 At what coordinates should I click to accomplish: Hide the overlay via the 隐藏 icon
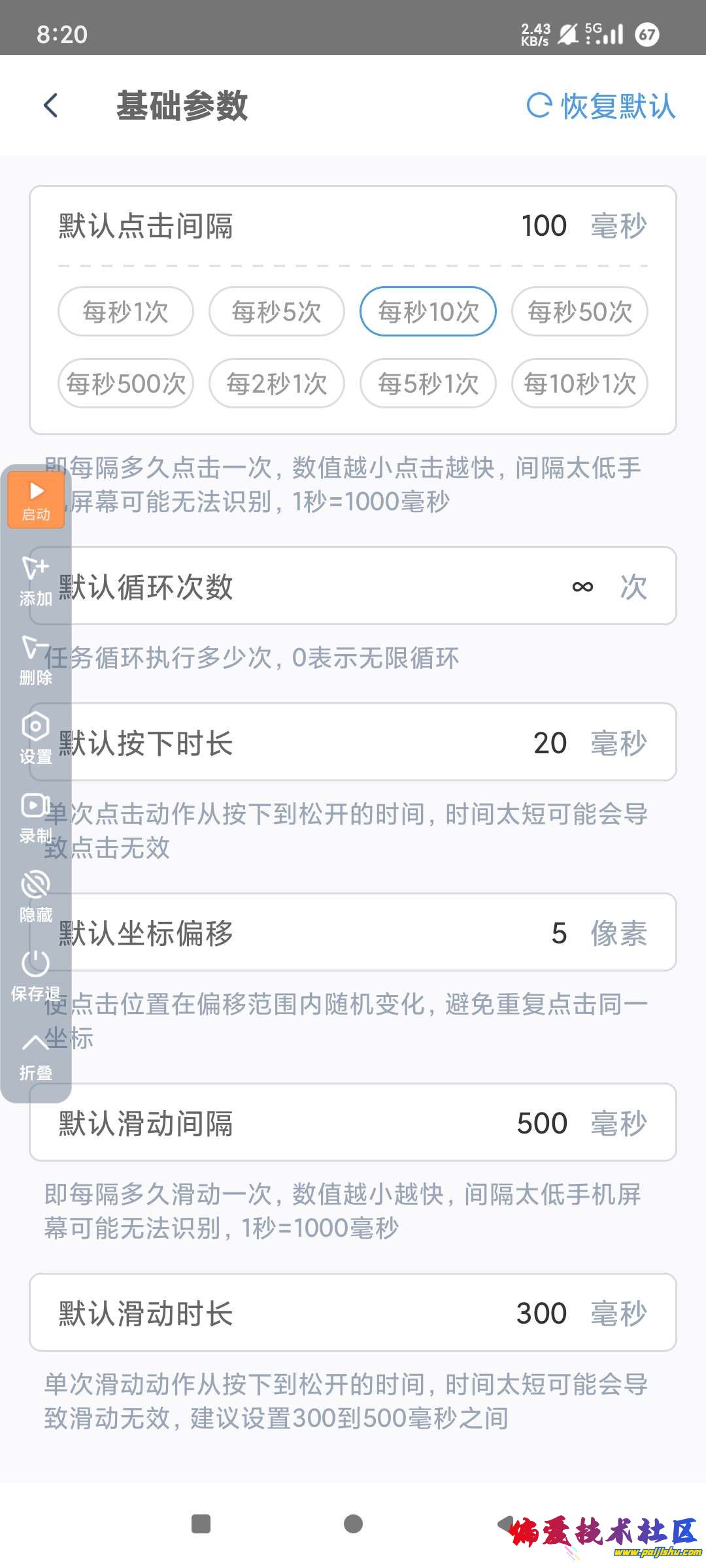[x=36, y=895]
